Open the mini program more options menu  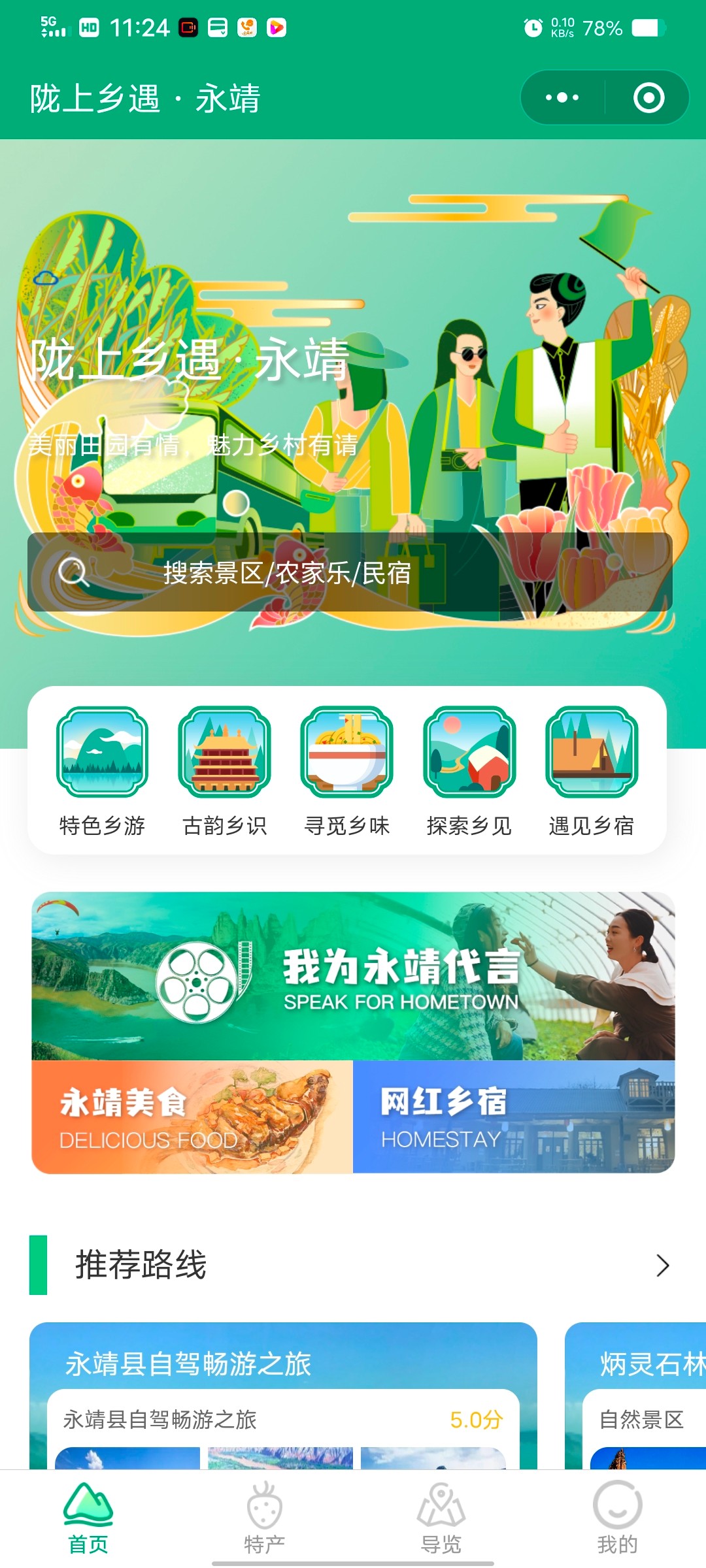pyautogui.click(x=562, y=98)
